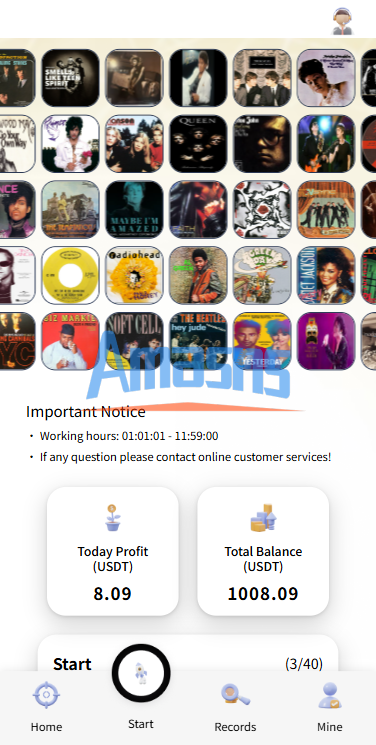Switch to the Records tab

(235, 708)
